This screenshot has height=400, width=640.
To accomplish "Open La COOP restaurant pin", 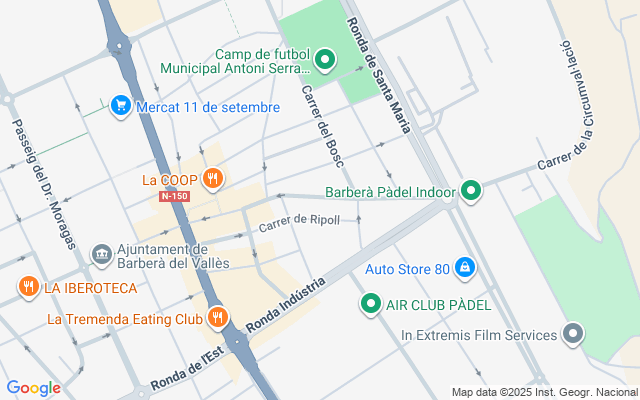I will [x=212, y=180].
